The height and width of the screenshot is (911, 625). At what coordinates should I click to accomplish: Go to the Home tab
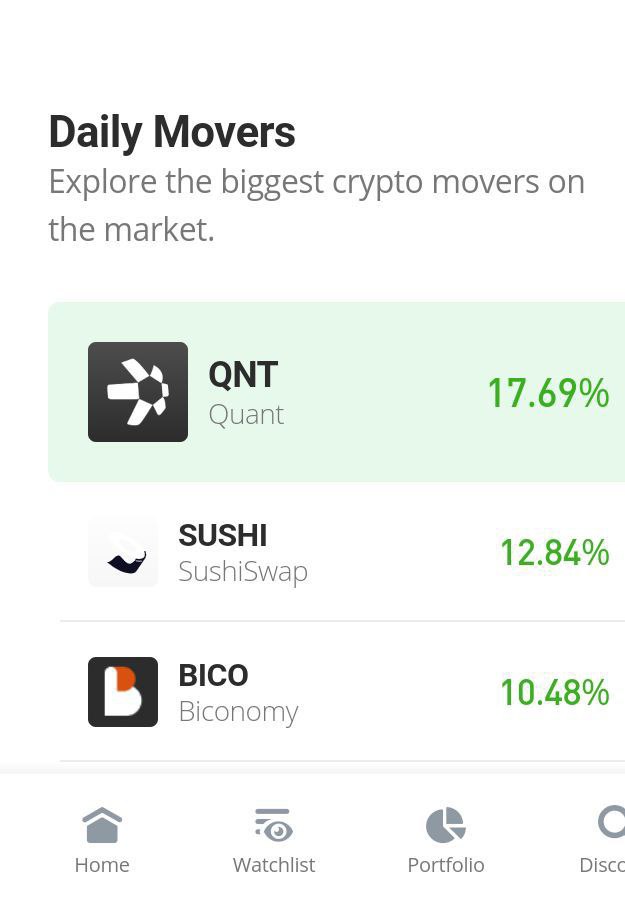click(x=102, y=841)
